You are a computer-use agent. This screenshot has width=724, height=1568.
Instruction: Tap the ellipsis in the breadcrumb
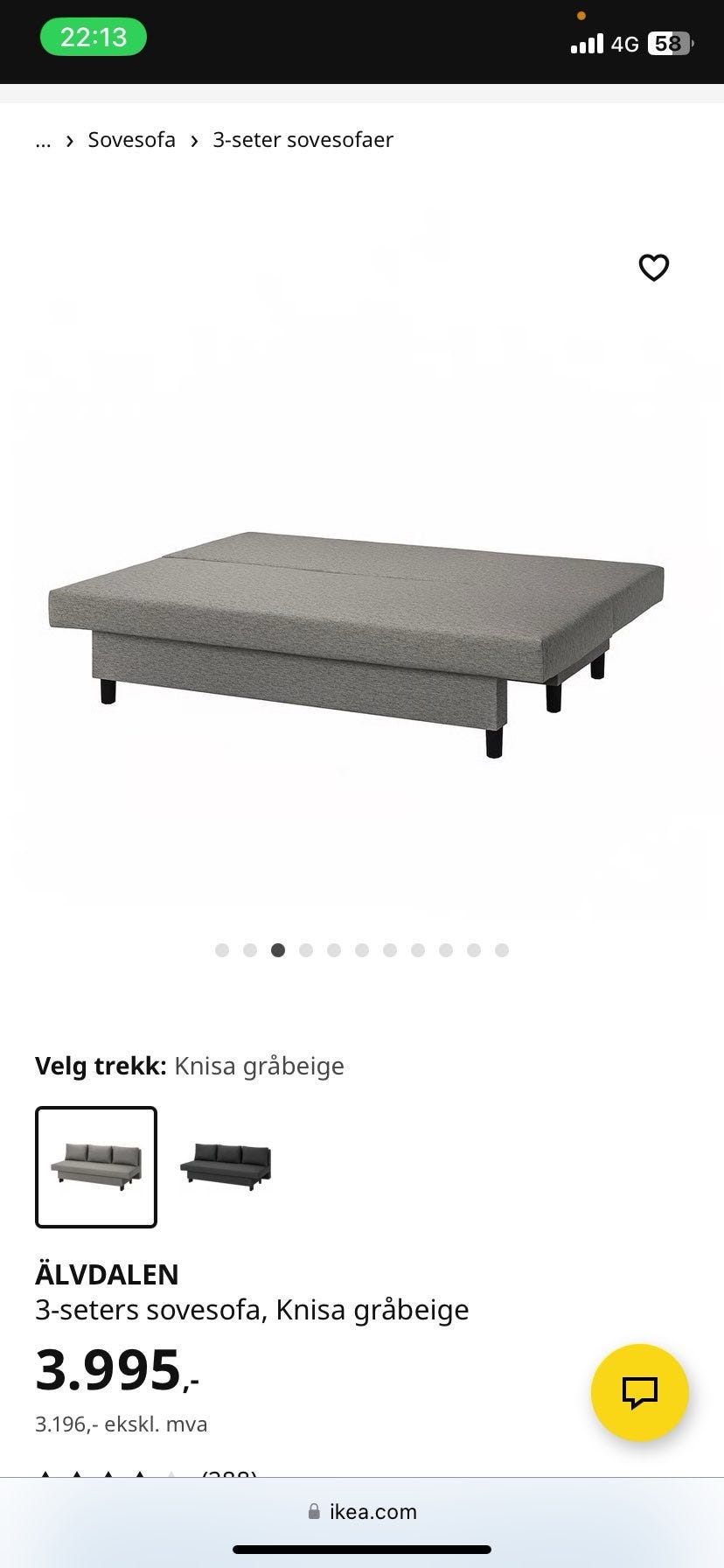42,140
